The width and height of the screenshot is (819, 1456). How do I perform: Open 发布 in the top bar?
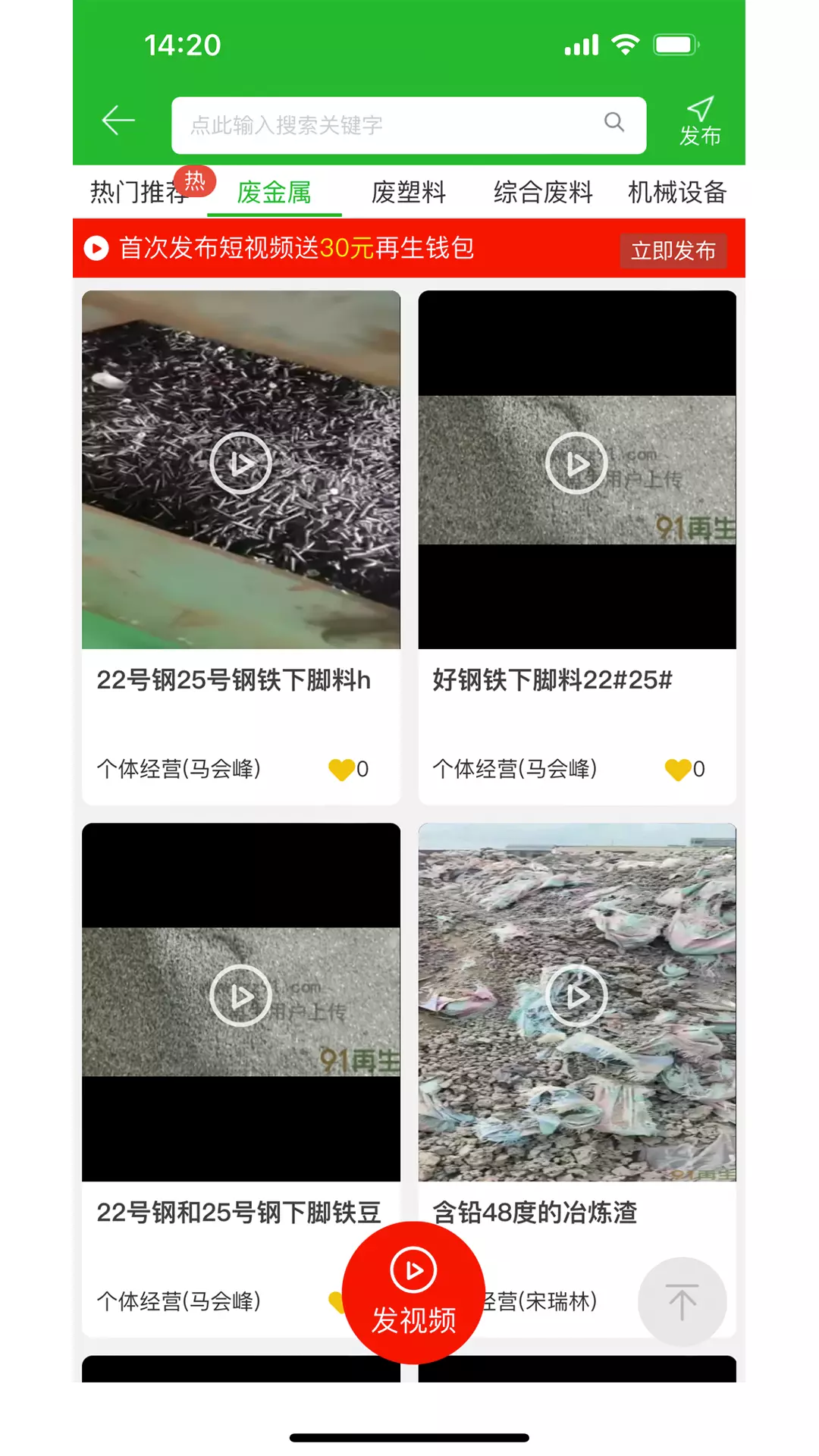pyautogui.click(x=700, y=122)
